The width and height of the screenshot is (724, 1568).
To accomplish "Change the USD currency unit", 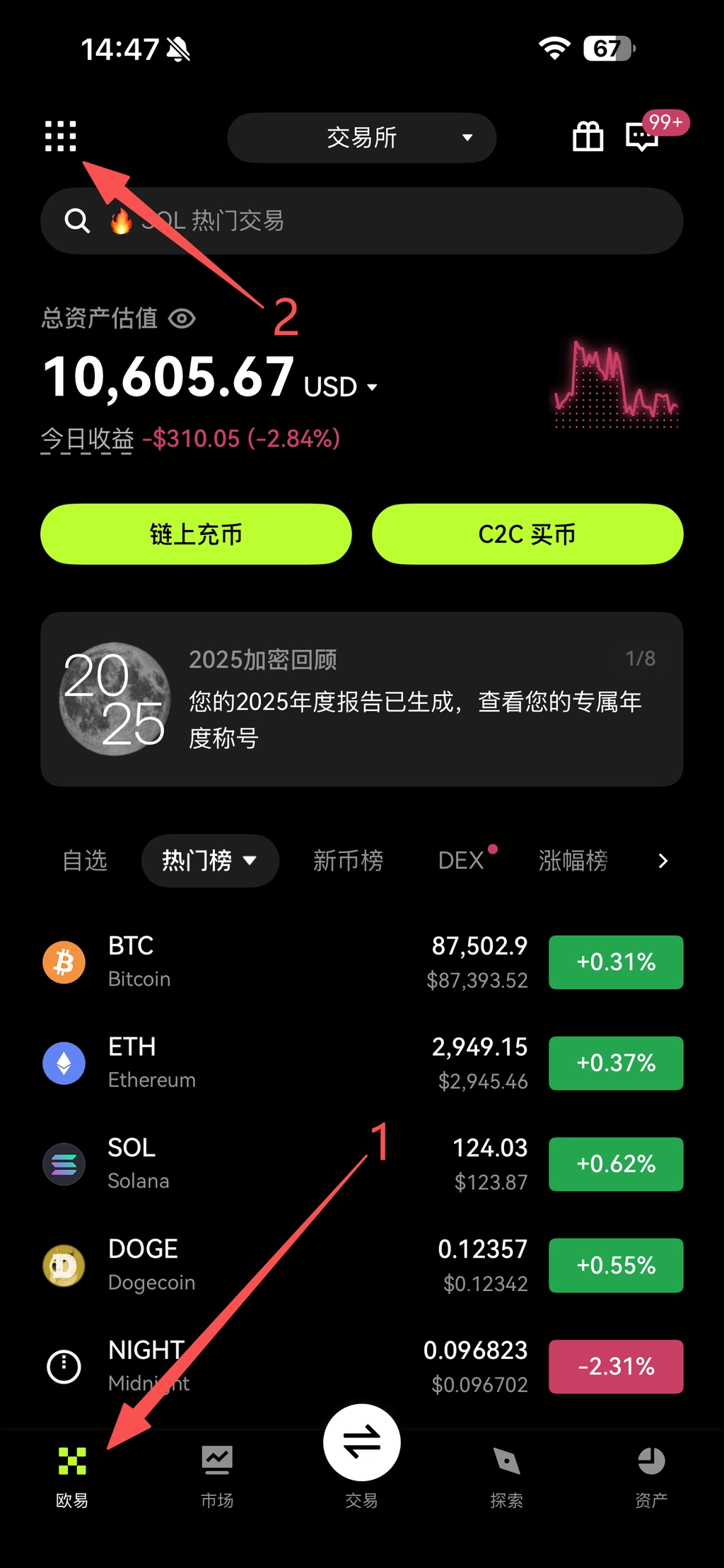I will click(341, 387).
